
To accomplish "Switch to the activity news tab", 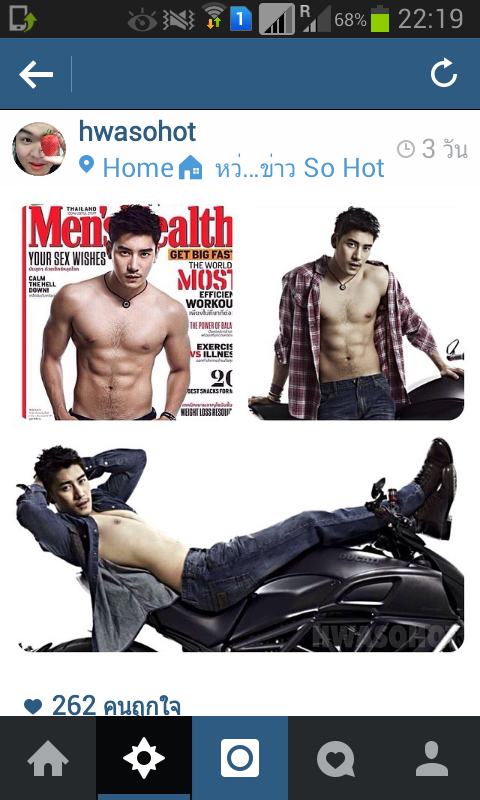I will coord(336,758).
